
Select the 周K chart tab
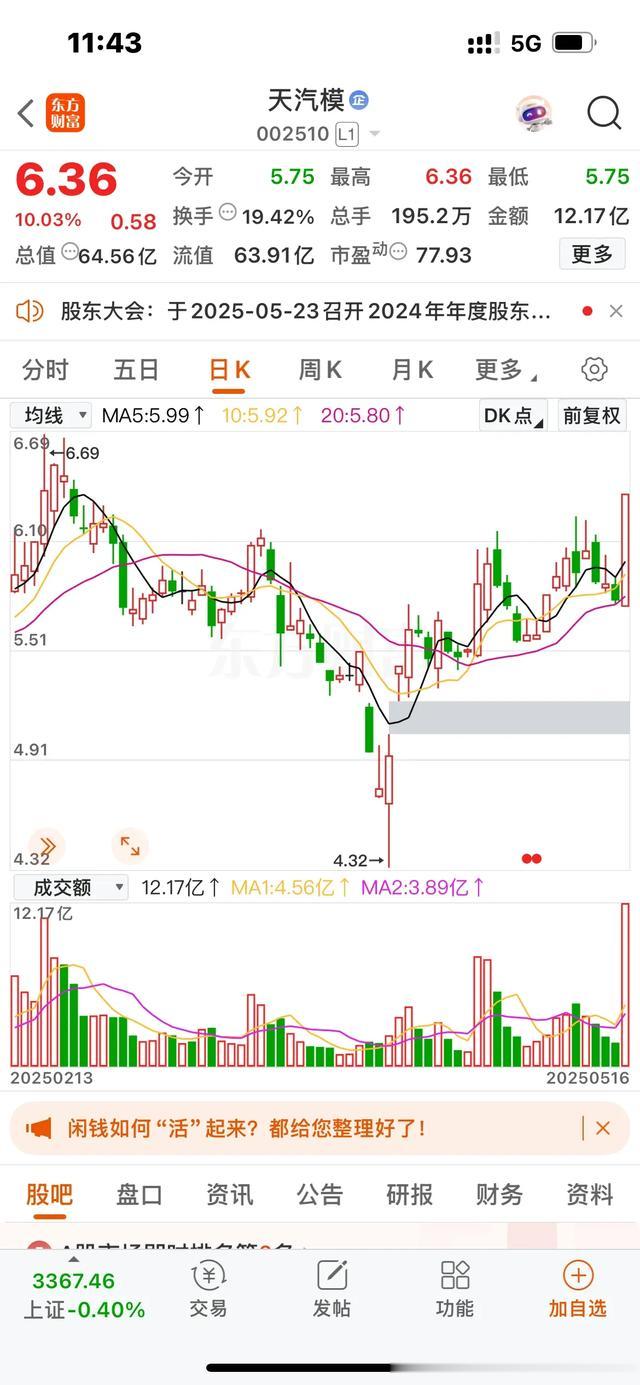[320, 370]
